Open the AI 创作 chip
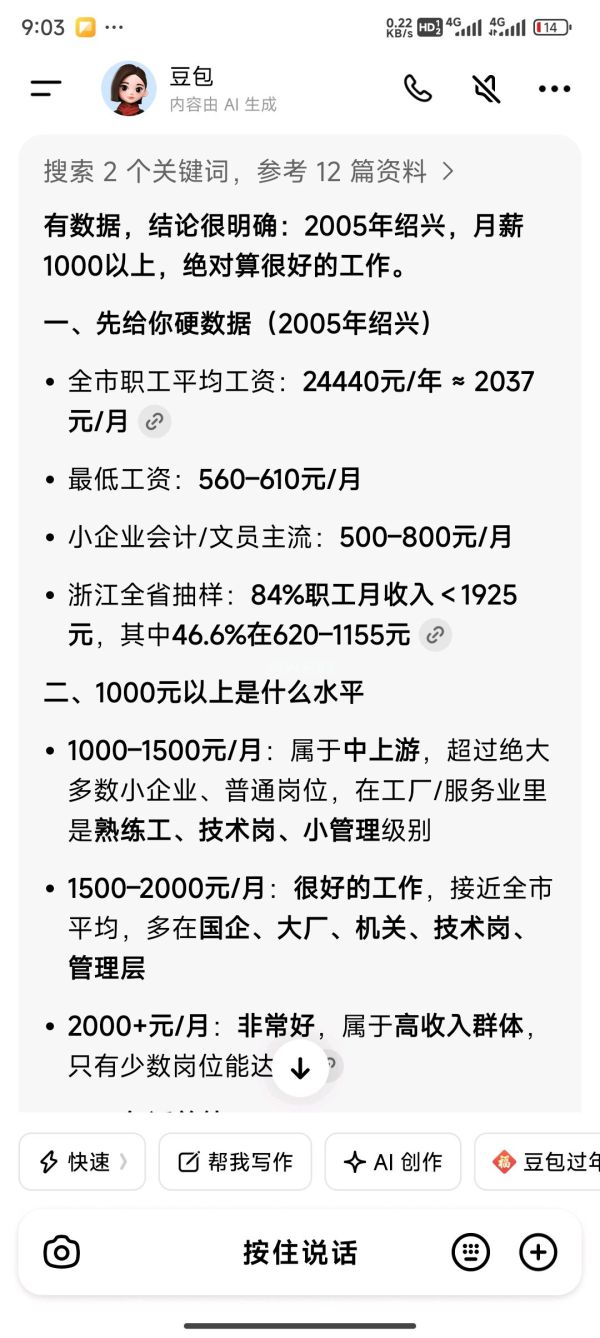Viewport: 600px width, 1338px height. click(393, 1161)
